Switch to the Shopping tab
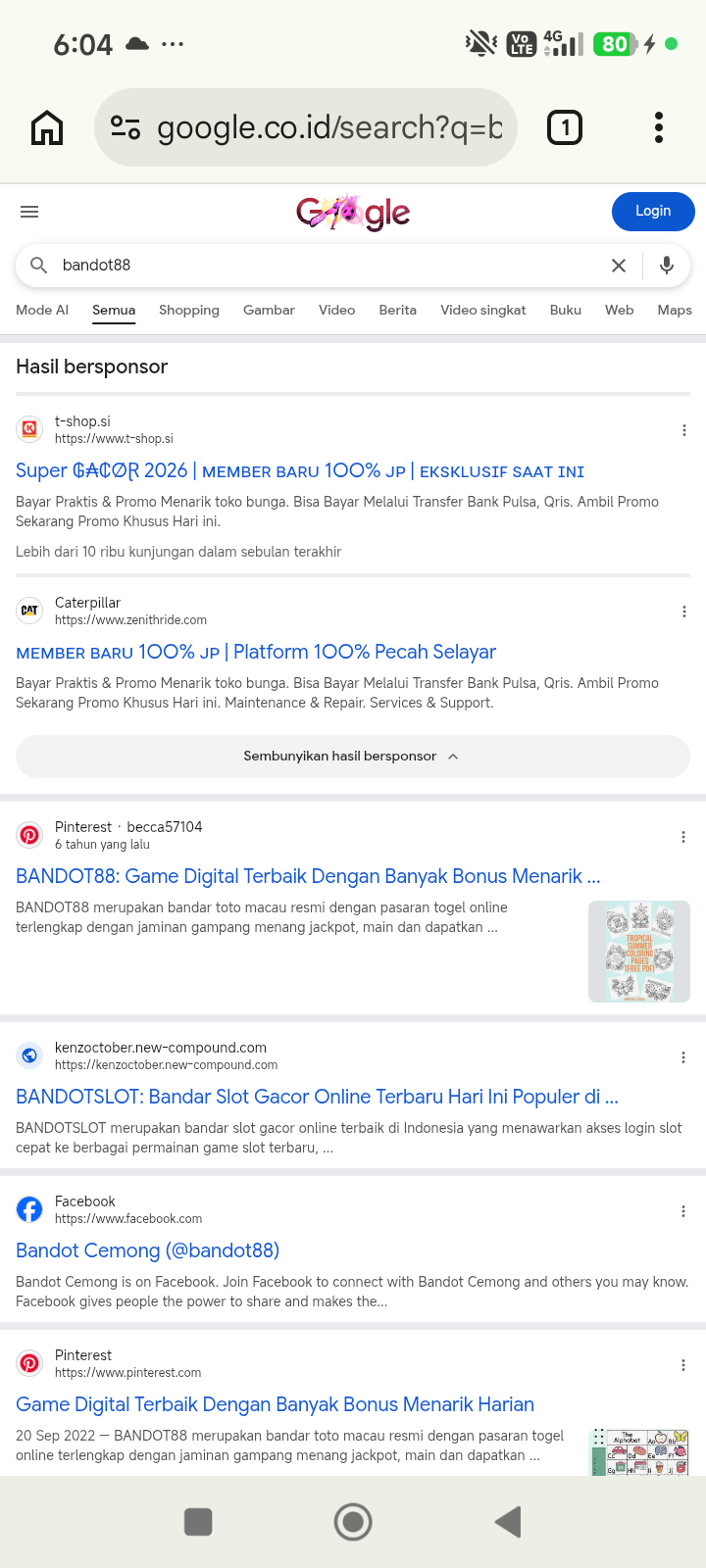The image size is (706, 1568). coord(189,310)
